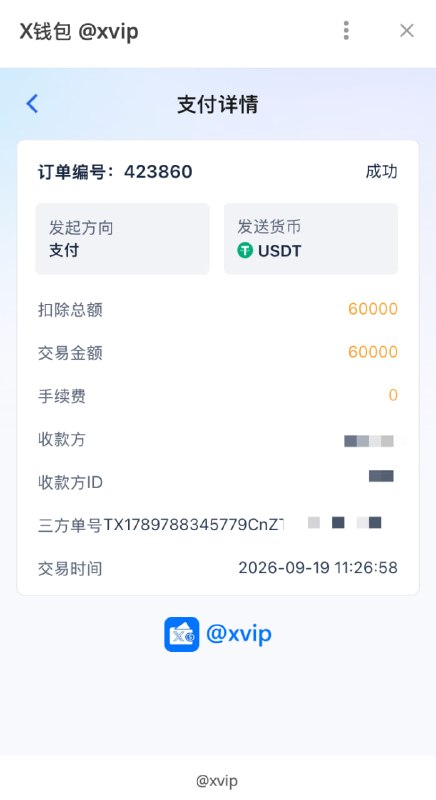Go back from payment details page
436x800 pixels.
pos(32,104)
